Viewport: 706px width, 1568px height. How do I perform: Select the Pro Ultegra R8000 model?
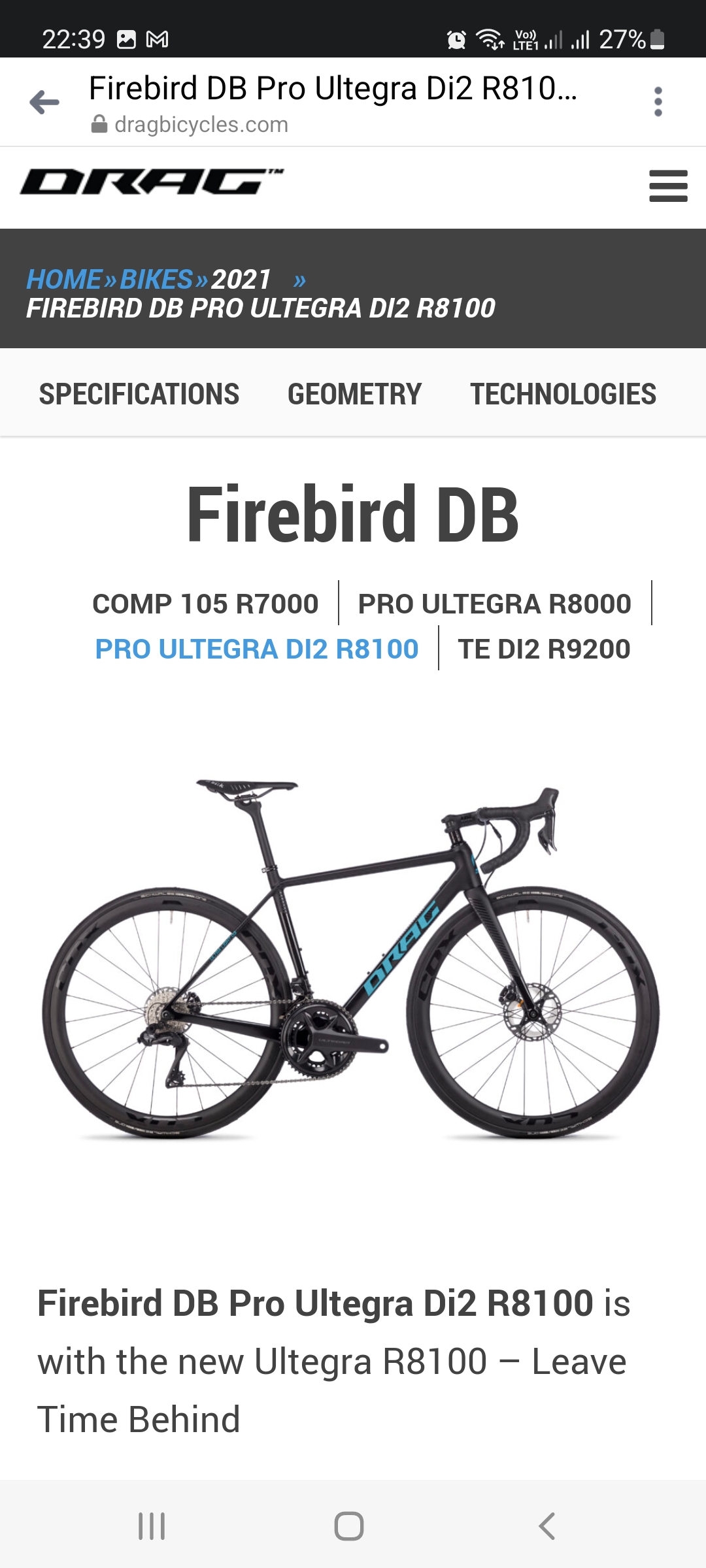(494, 604)
